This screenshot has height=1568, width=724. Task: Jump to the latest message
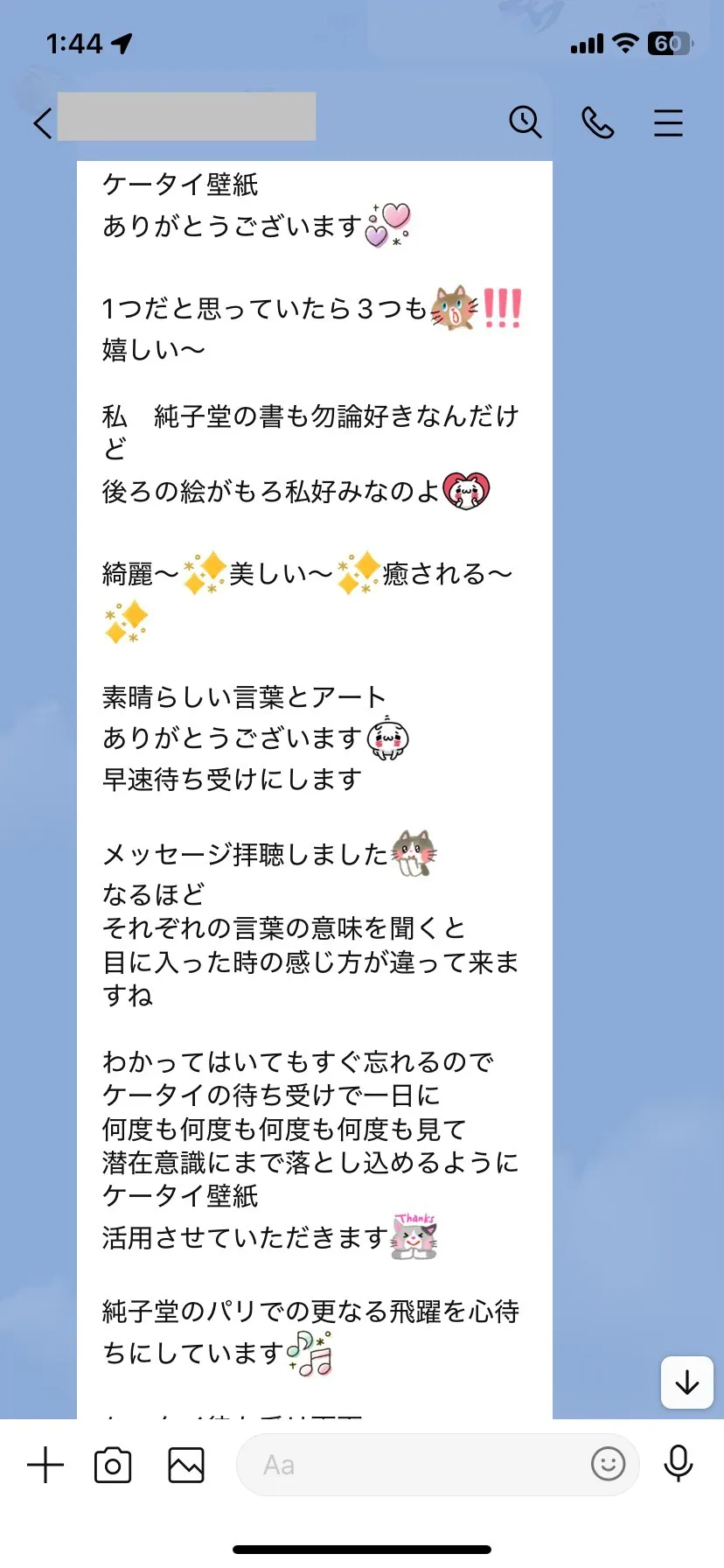[687, 1382]
